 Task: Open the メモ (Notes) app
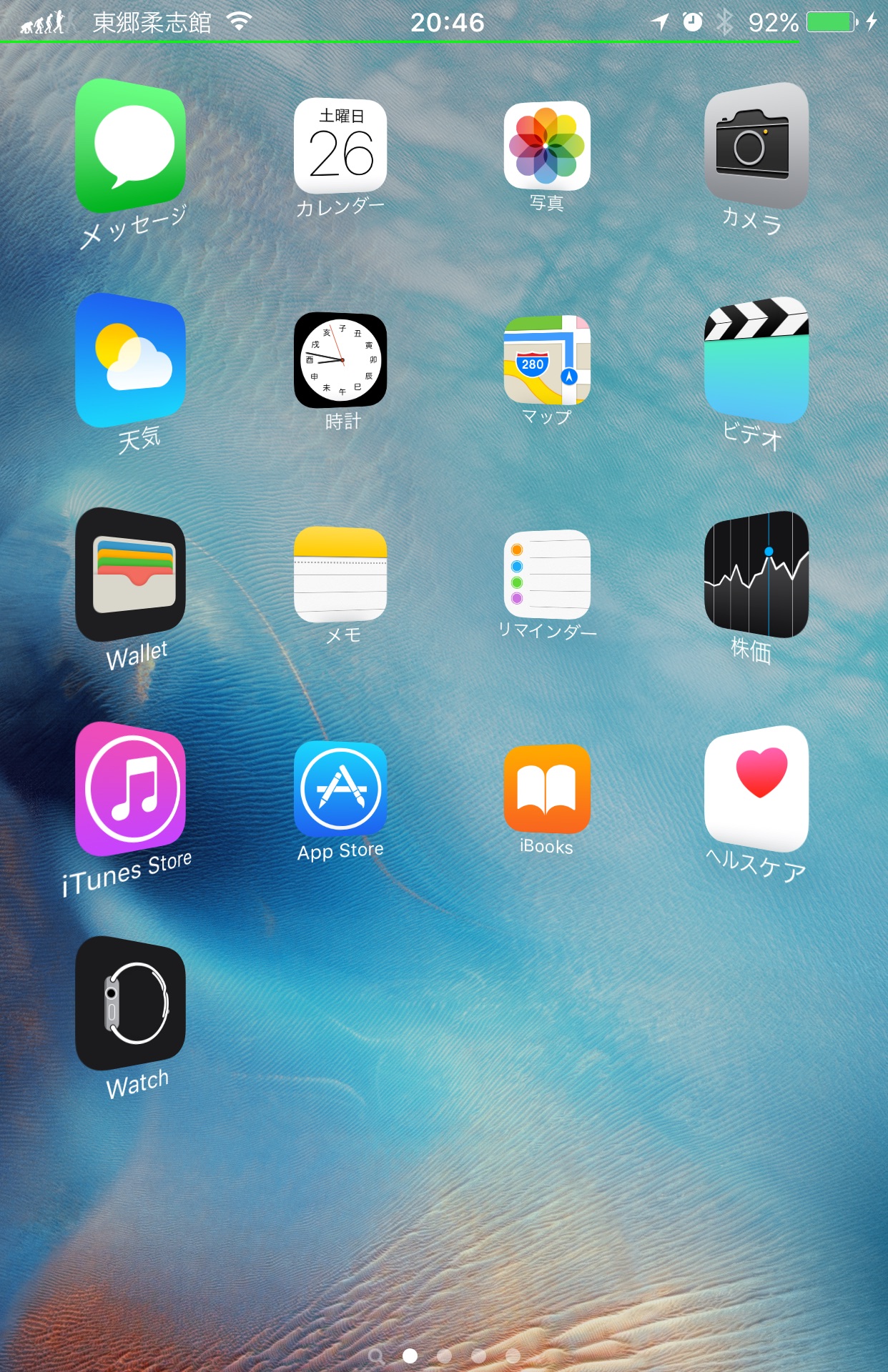coord(340,575)
